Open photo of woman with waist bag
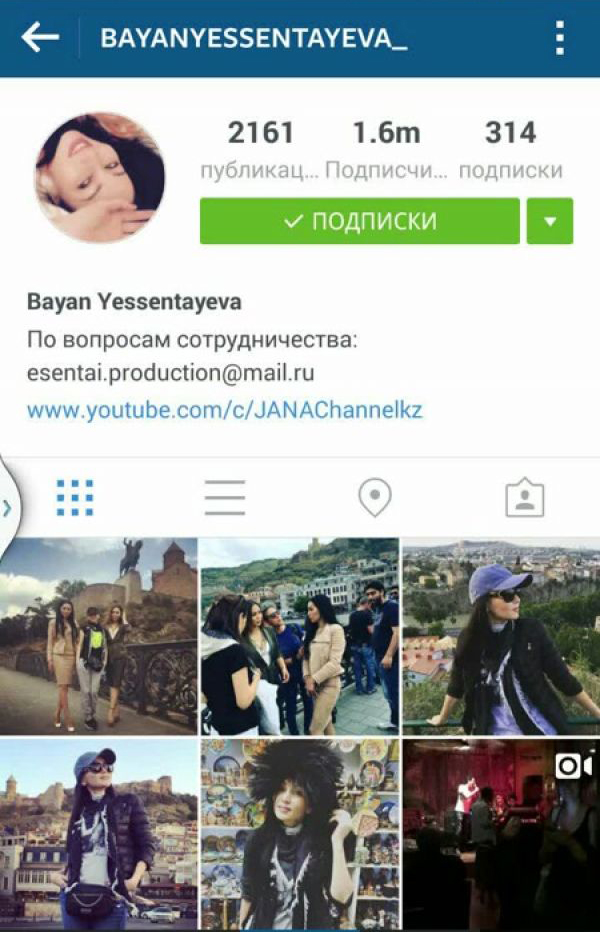 pos(98,834)
